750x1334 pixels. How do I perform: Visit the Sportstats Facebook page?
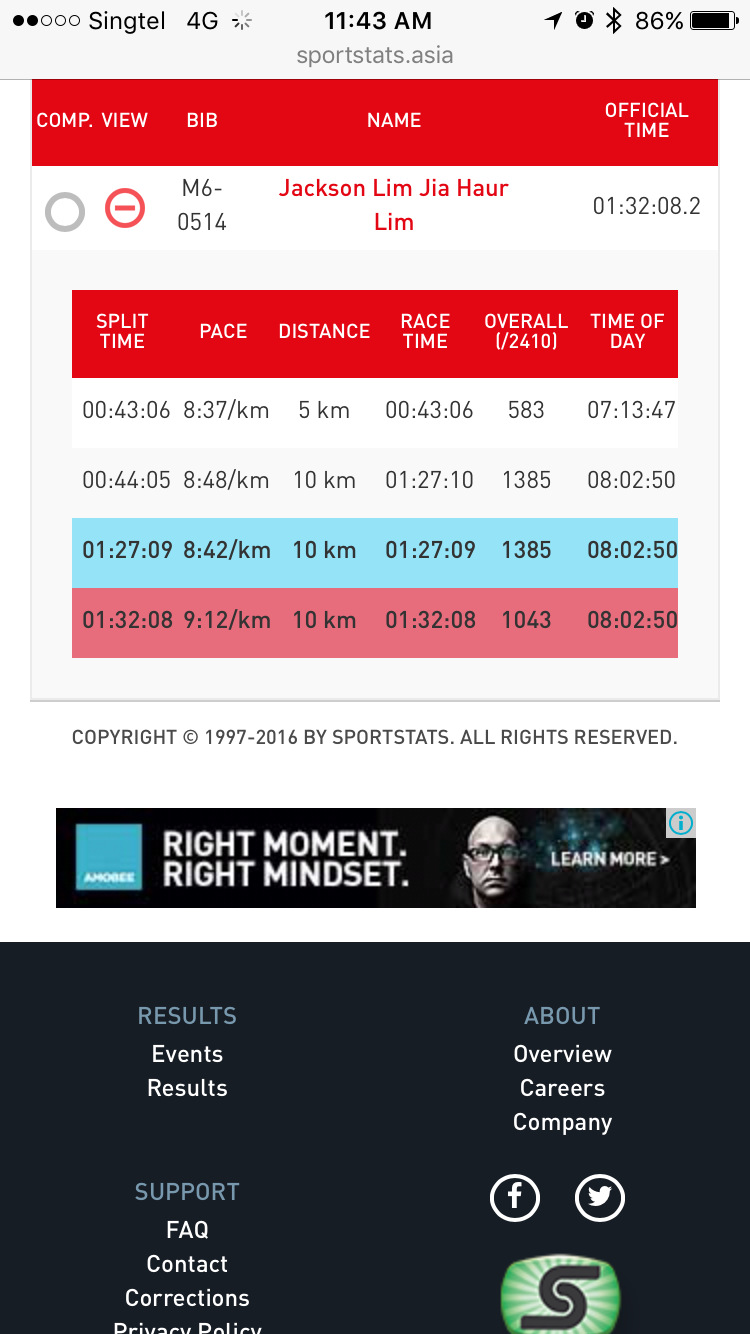click(x=515, y=1197)
